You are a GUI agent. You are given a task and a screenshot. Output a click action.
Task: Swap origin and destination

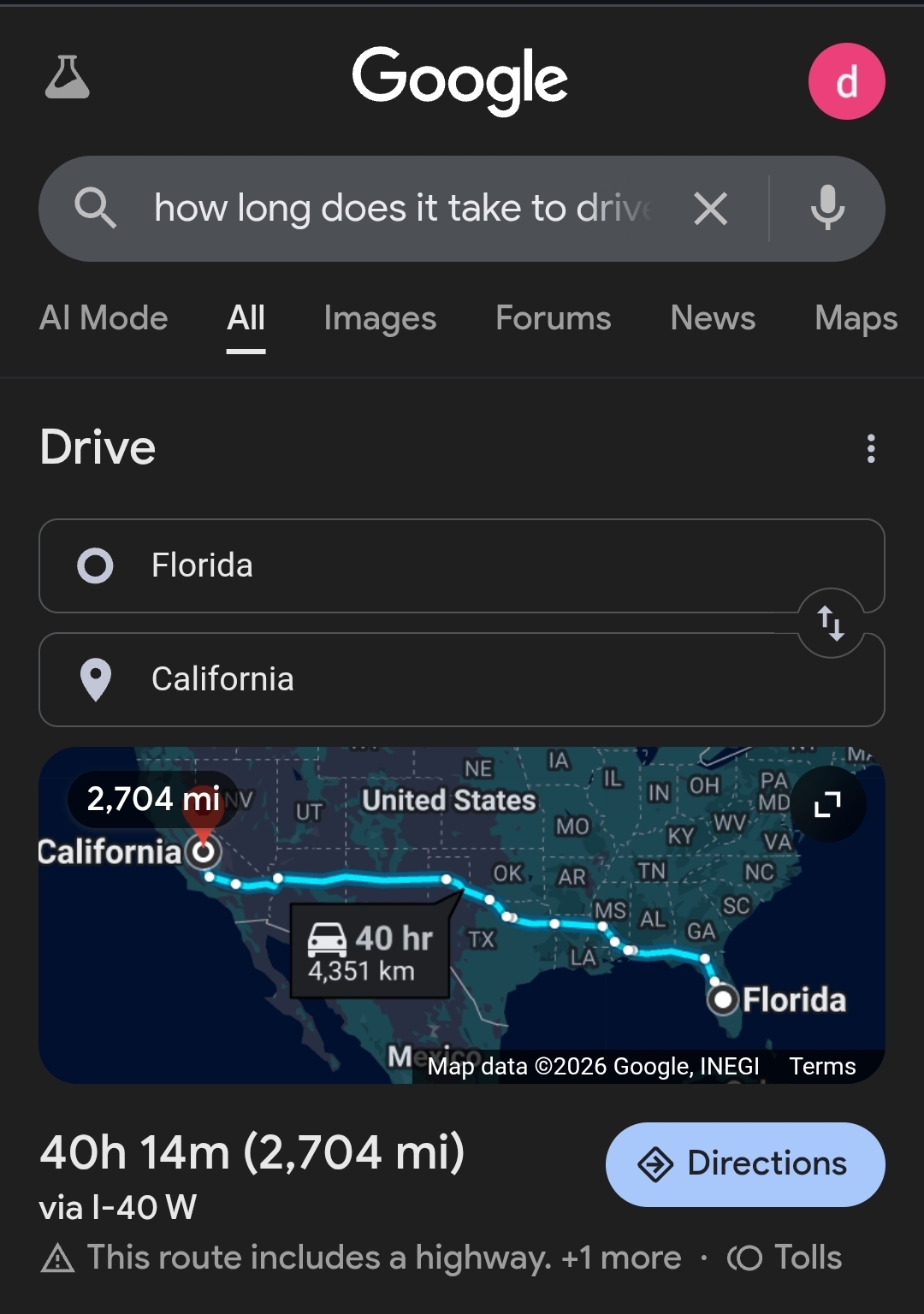pyautogui.click(x=831, y=623)
